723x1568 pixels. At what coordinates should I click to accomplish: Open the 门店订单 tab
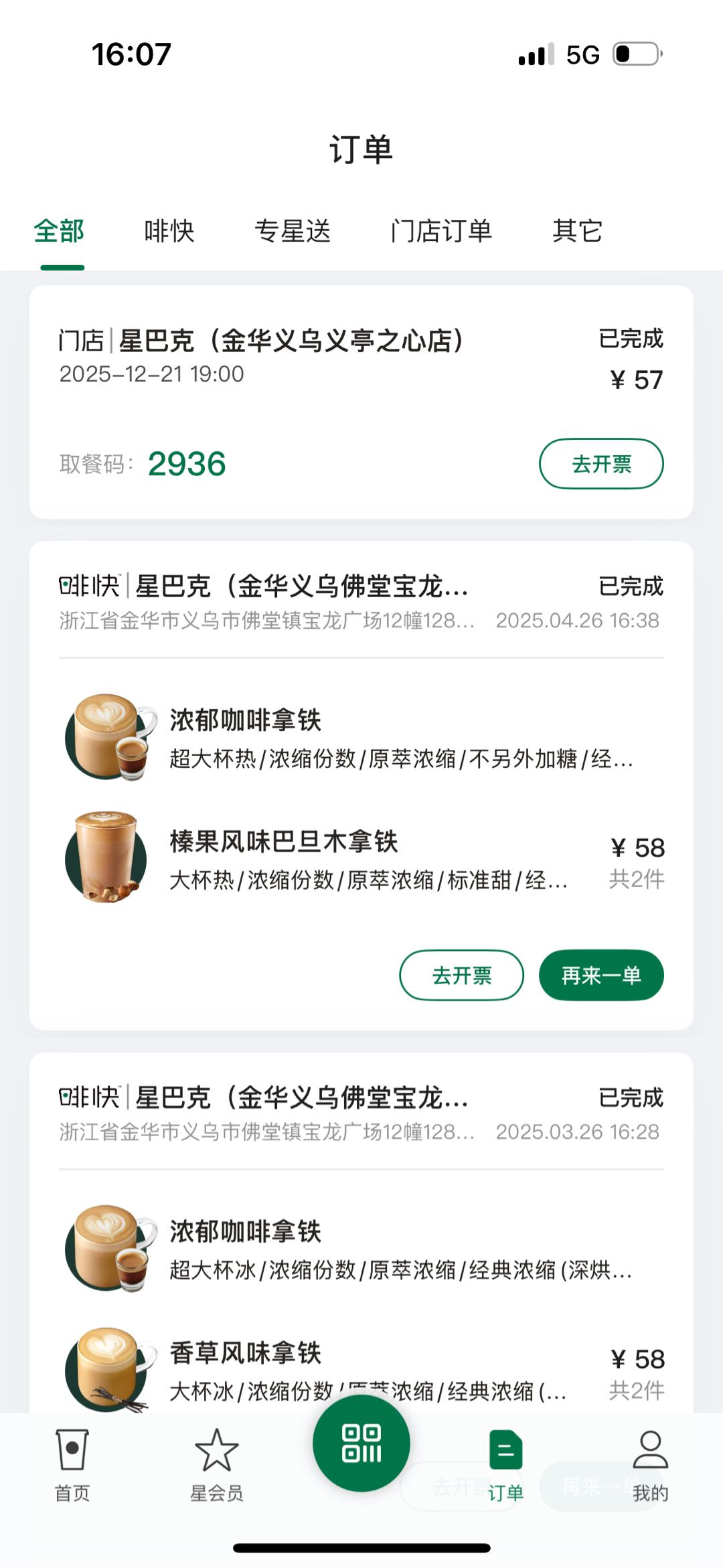pos(441,232)
